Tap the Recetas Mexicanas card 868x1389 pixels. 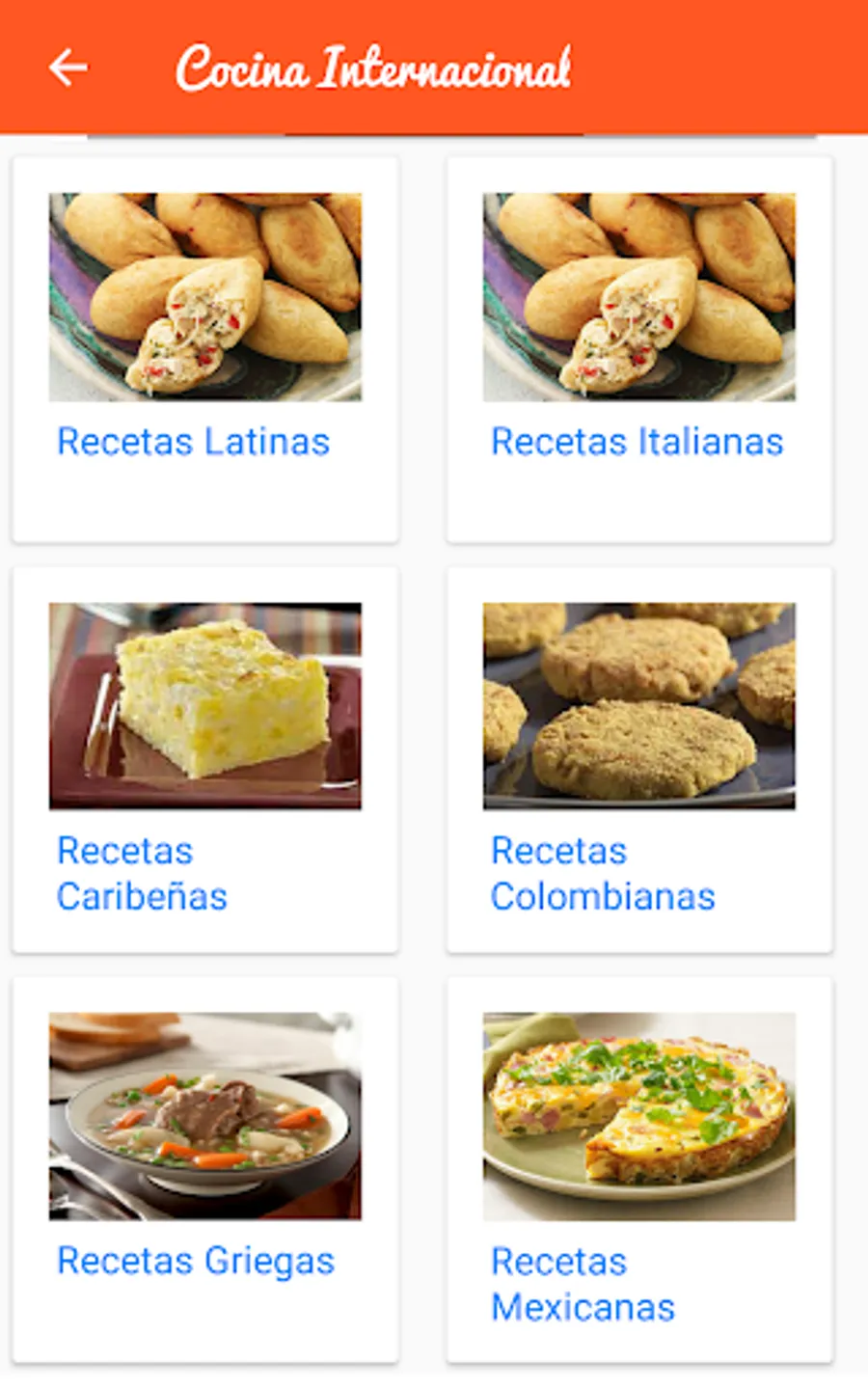coord(639,1169)
